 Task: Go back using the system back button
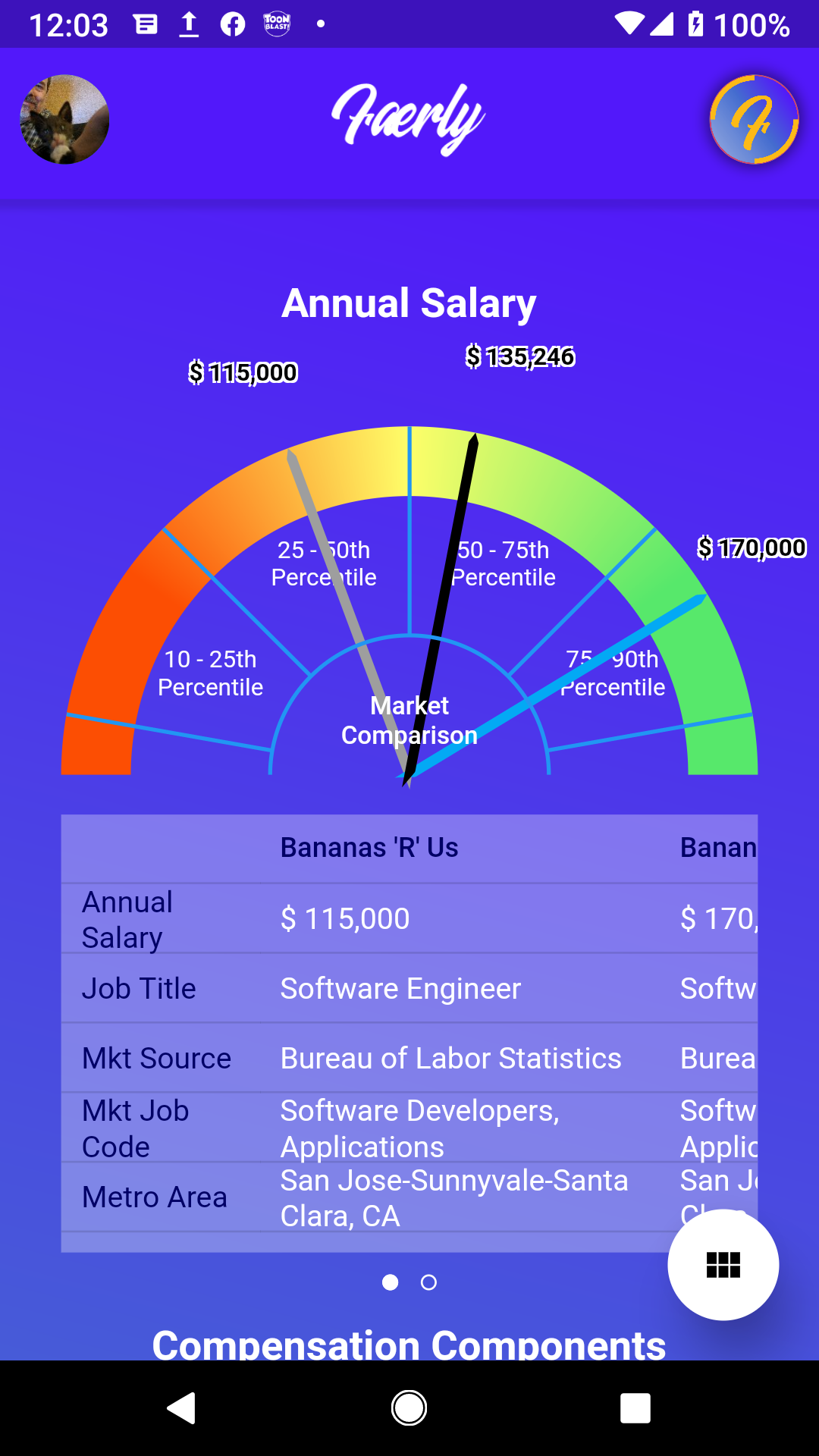coord(182,1408)
